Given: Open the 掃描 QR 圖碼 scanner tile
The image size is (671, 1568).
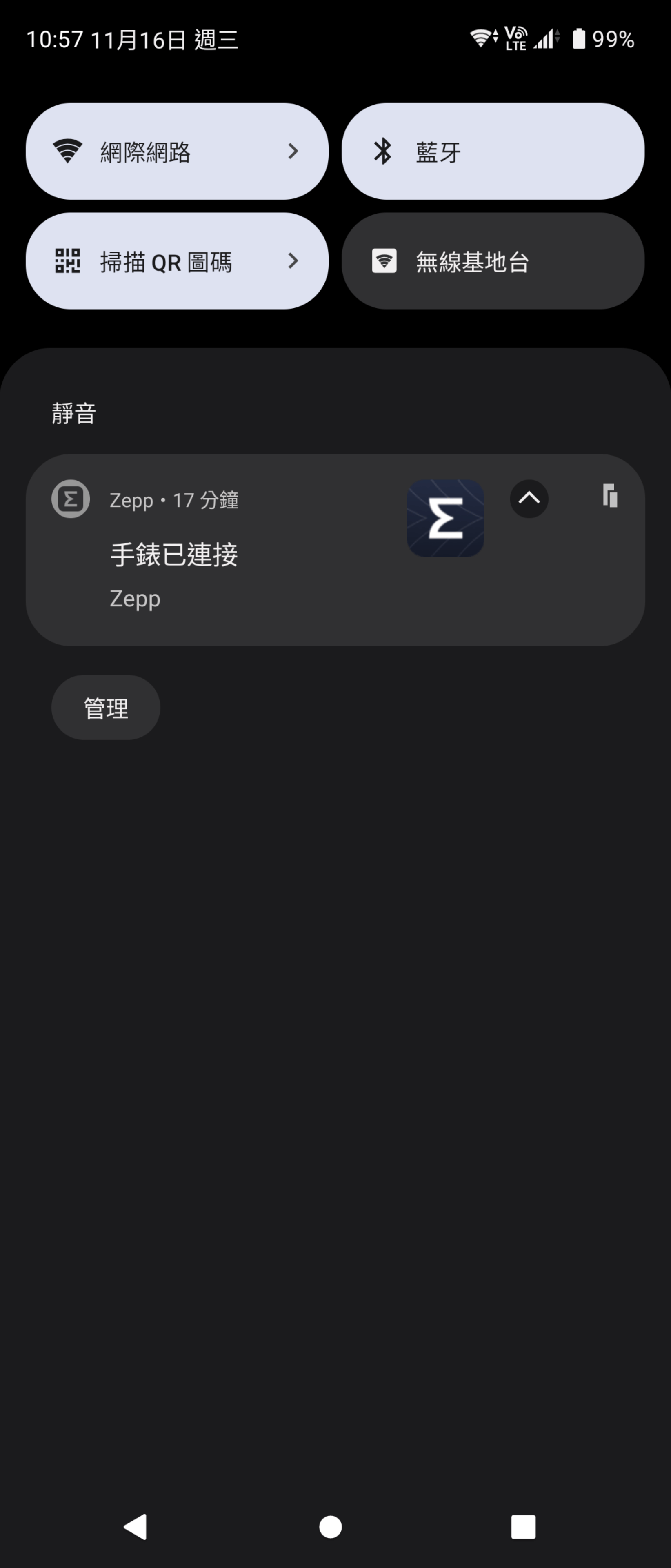Looking at the screenshot, I should [176, 261].
